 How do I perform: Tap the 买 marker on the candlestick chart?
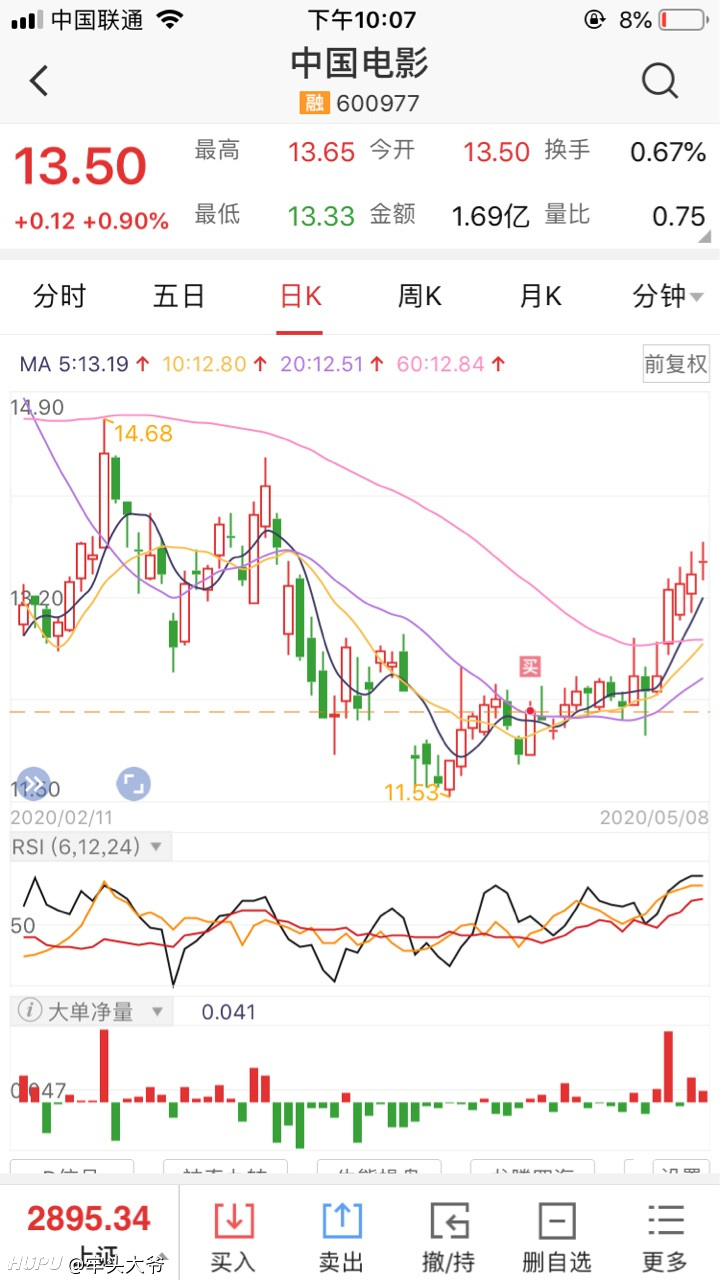coord(530,666)
